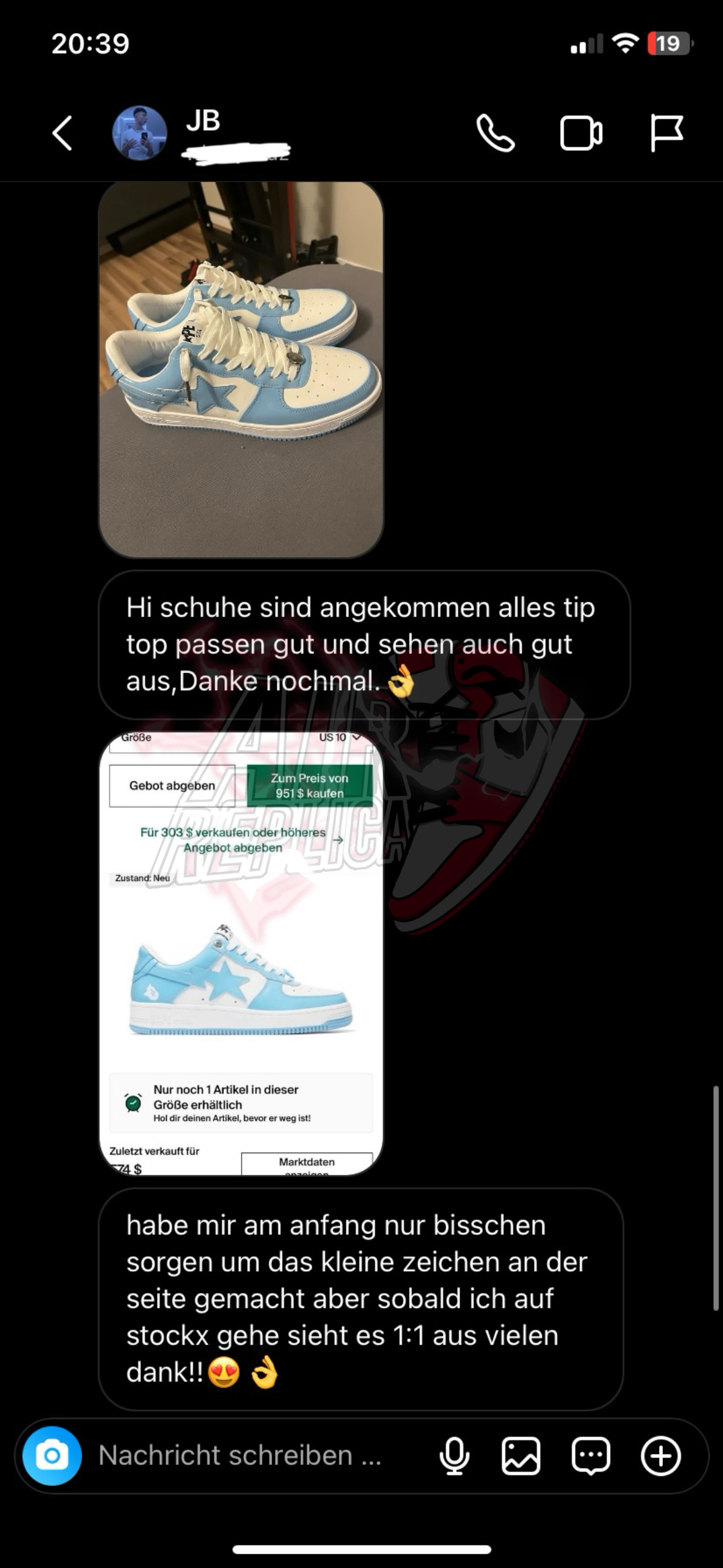Open more options with the plus icon

pos(660,1456)
